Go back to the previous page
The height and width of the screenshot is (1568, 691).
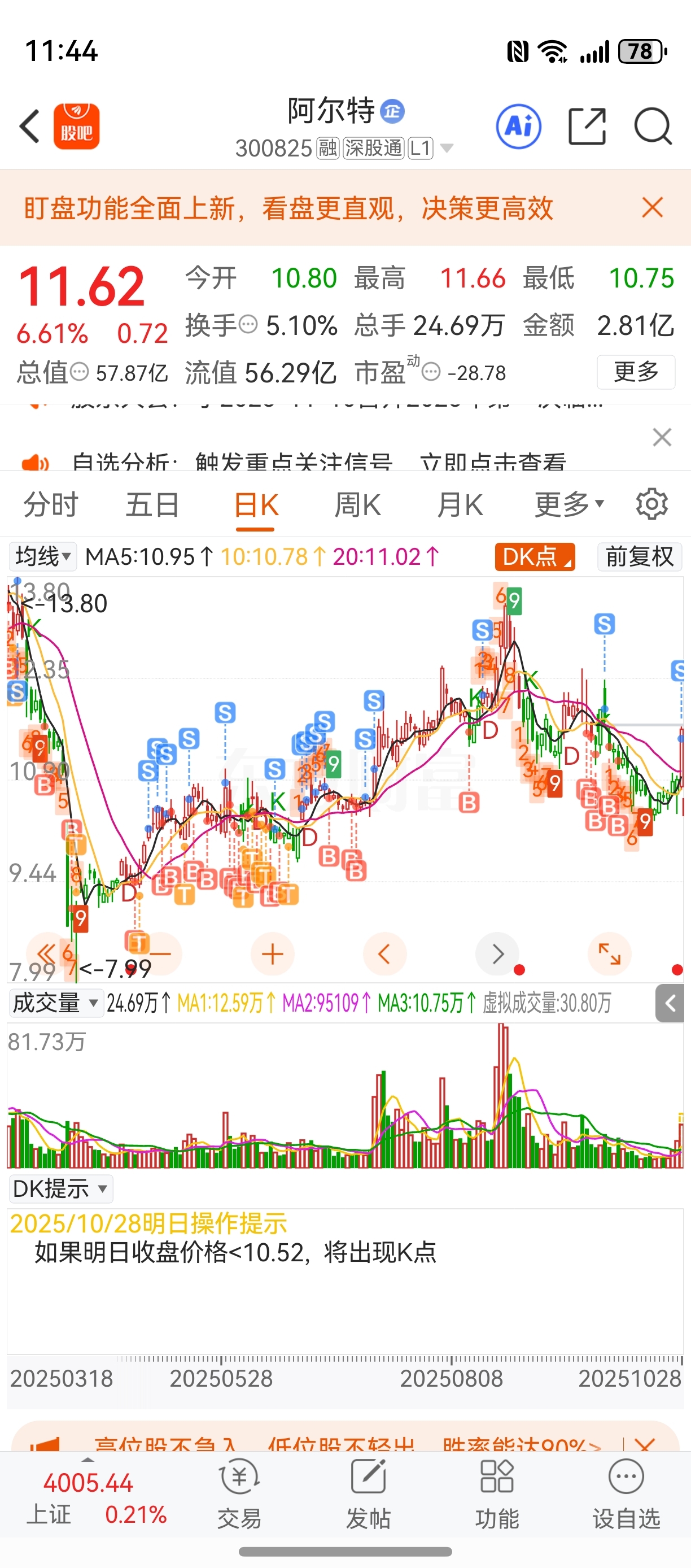(x=30, y=127)
